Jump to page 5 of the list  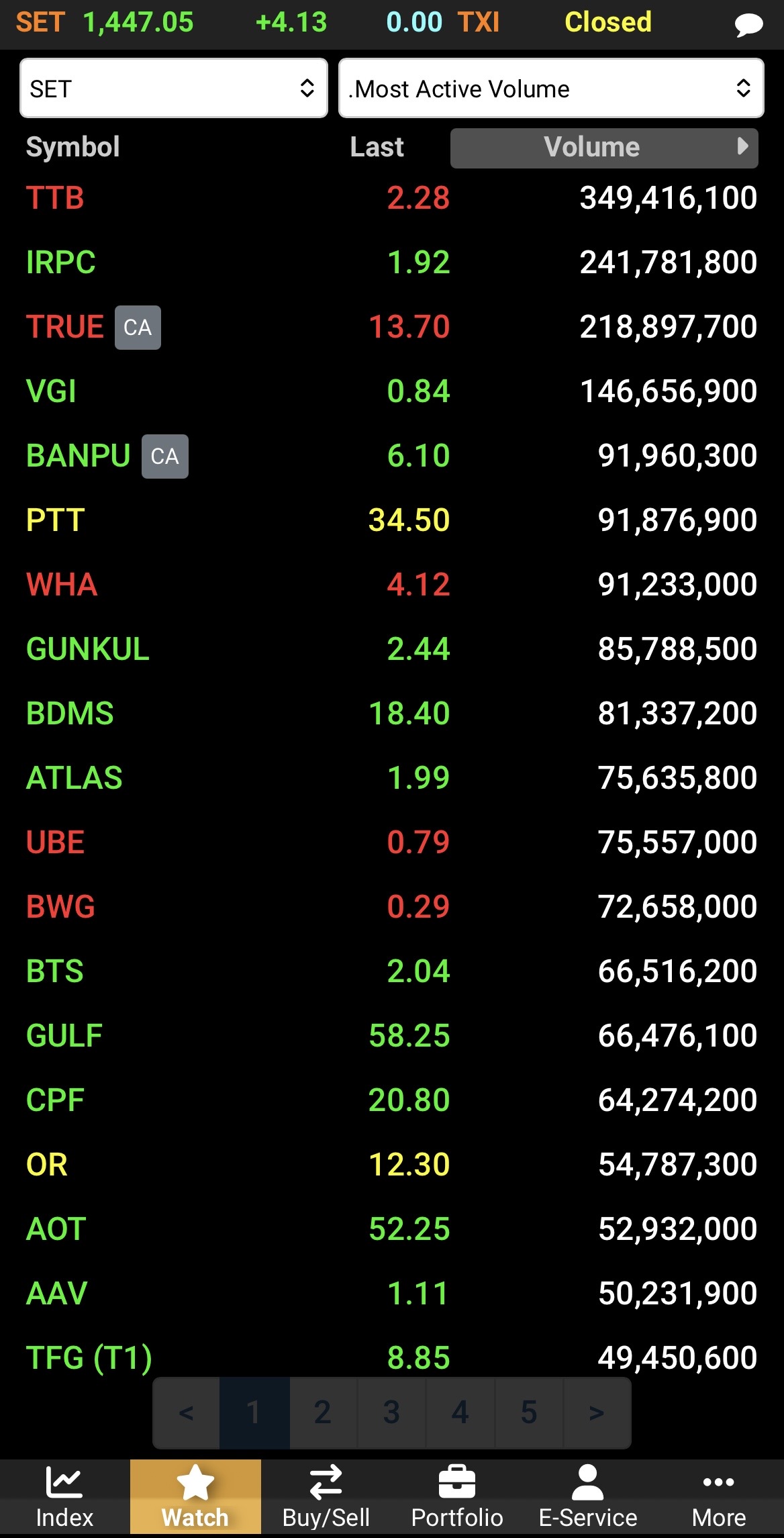coord(529,1412)
